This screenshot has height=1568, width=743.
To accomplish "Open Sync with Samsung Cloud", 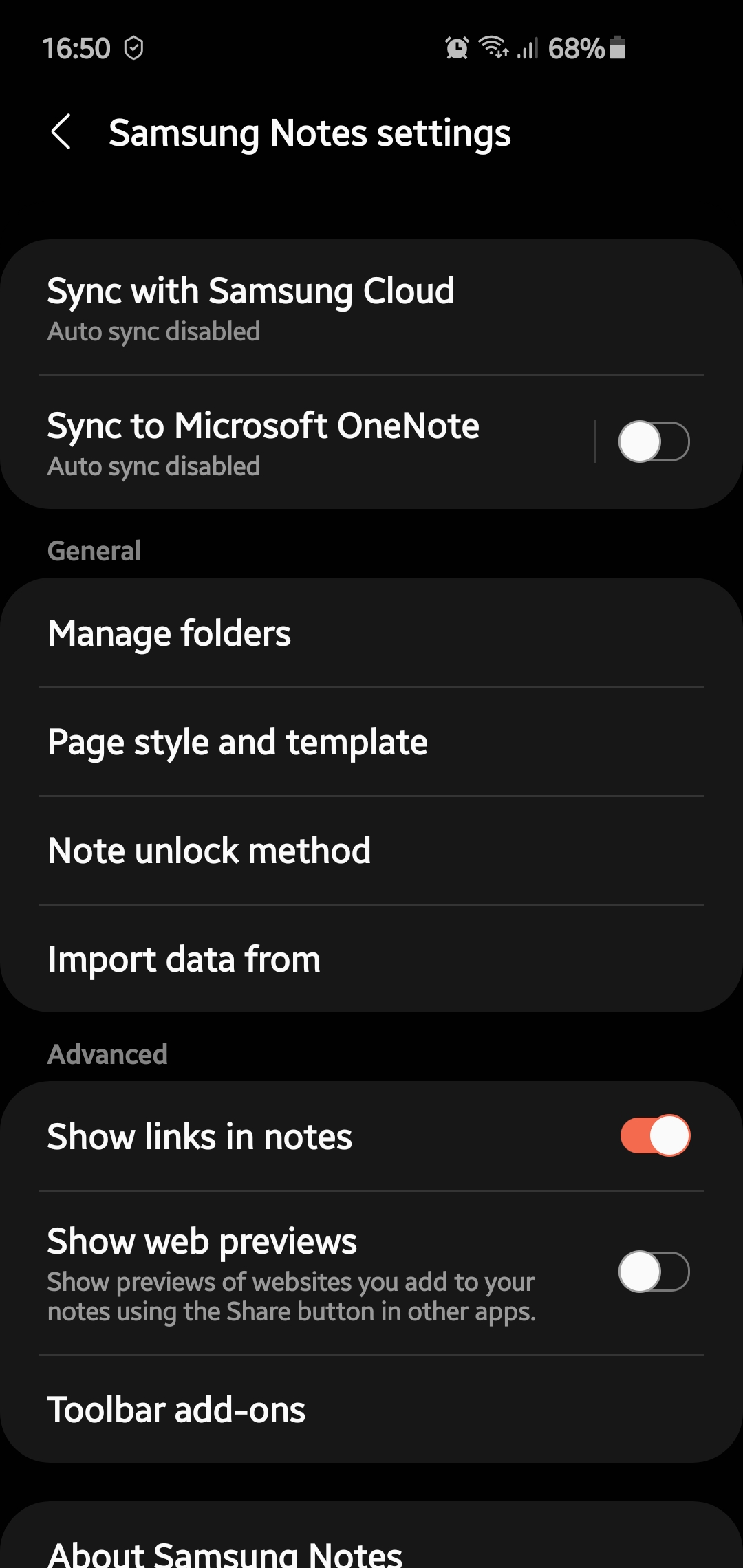I will [371, 307].
